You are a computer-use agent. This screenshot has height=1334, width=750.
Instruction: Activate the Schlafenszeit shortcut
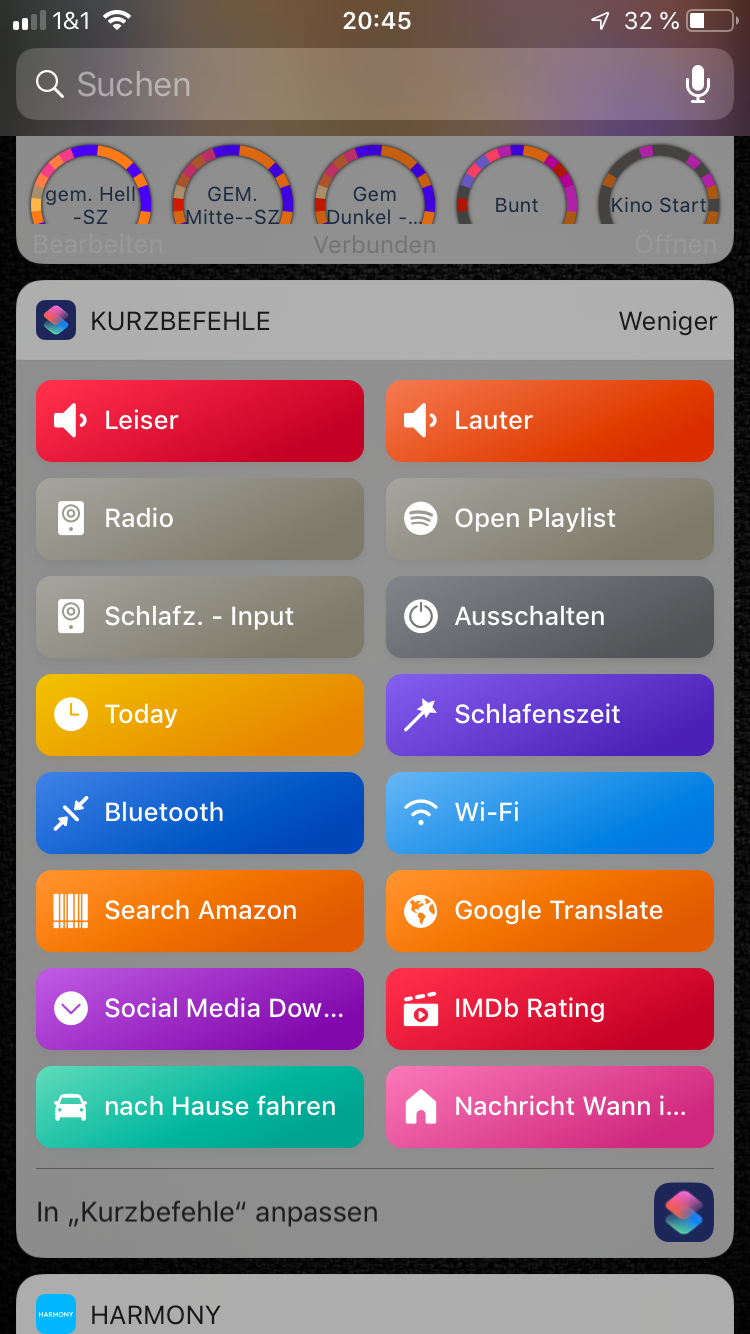[x=550, y=715]
